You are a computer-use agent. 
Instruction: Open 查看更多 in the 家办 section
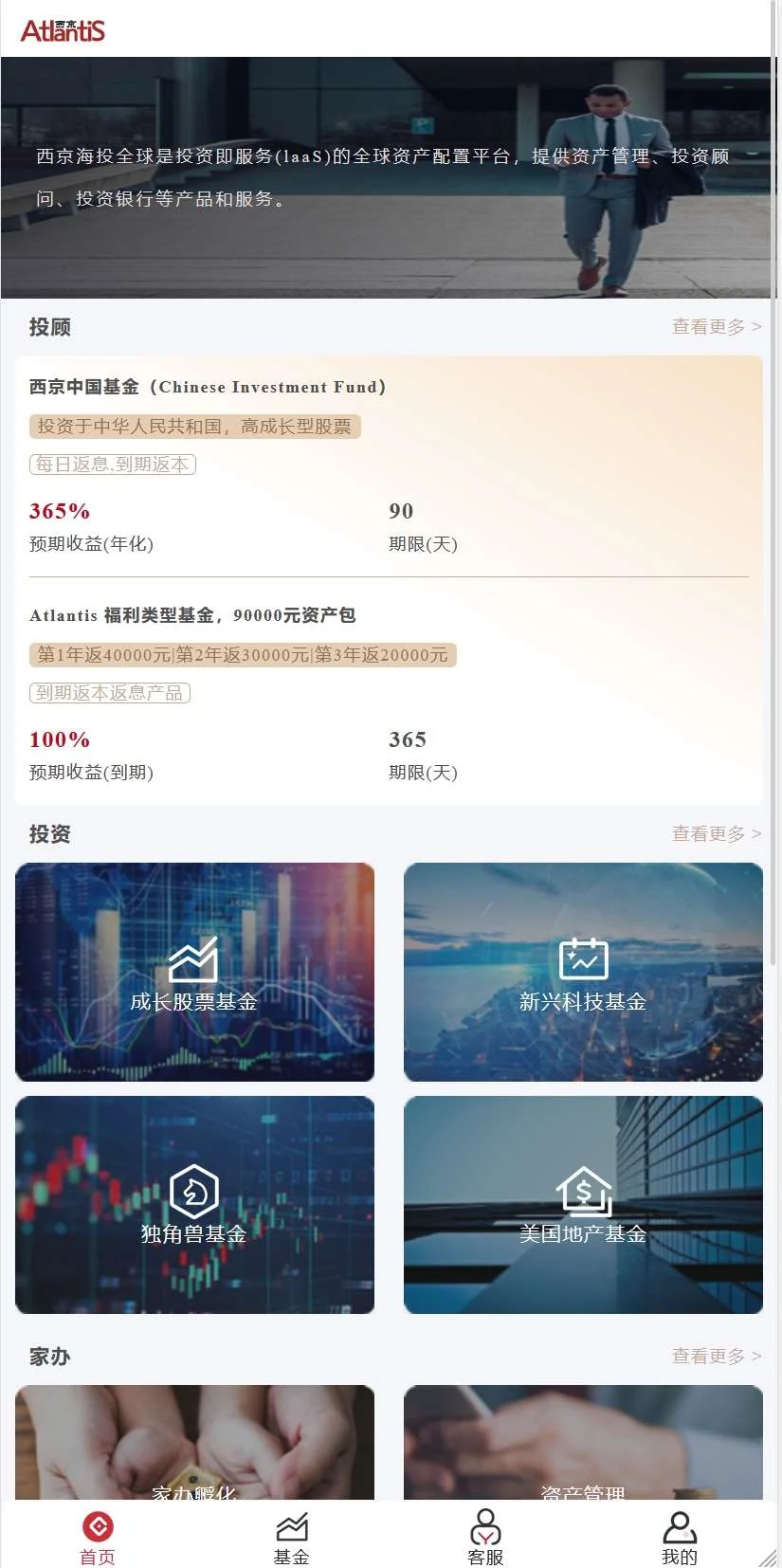point(716,1357)
